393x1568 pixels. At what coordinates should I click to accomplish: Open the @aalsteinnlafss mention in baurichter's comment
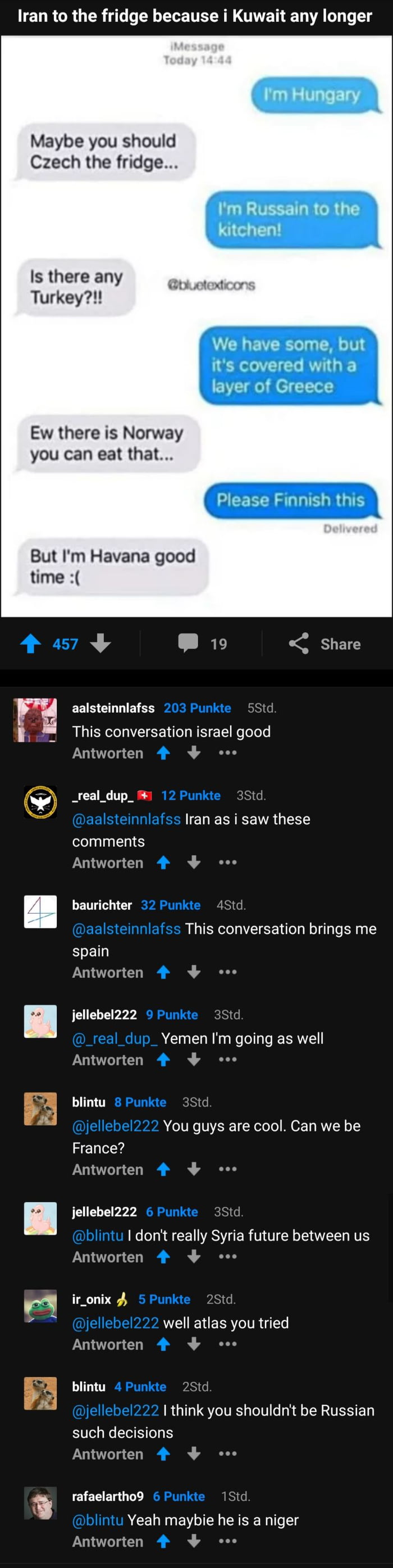click(126, 929)
